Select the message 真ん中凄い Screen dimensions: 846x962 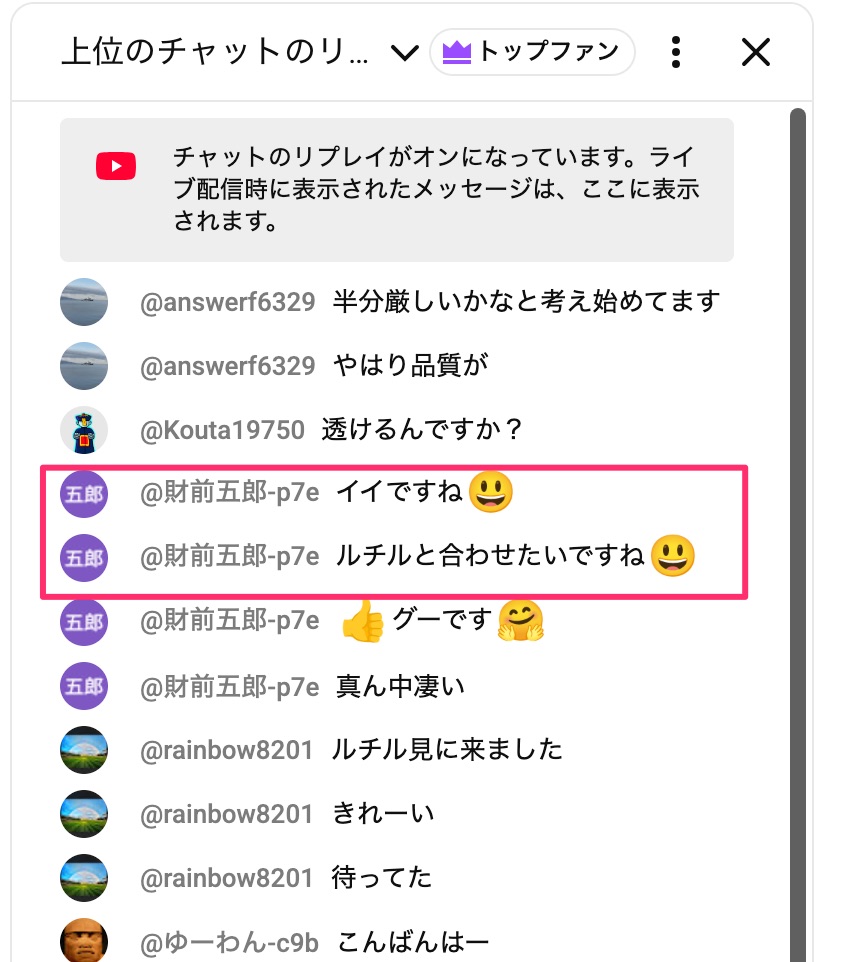pos(400,687)
